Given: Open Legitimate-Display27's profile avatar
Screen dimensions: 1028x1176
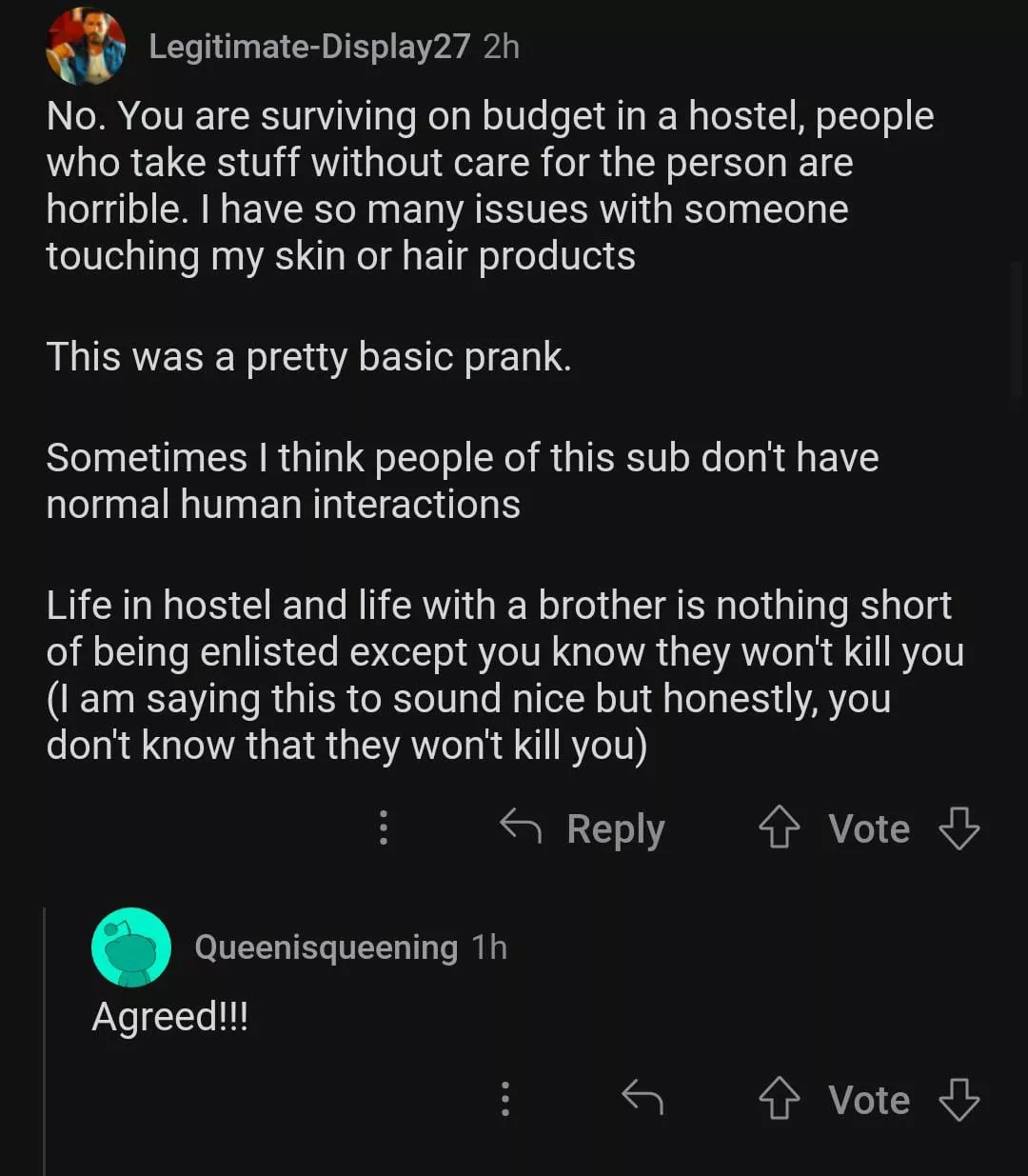Looking at the screenshot, I should pos(86,47).
